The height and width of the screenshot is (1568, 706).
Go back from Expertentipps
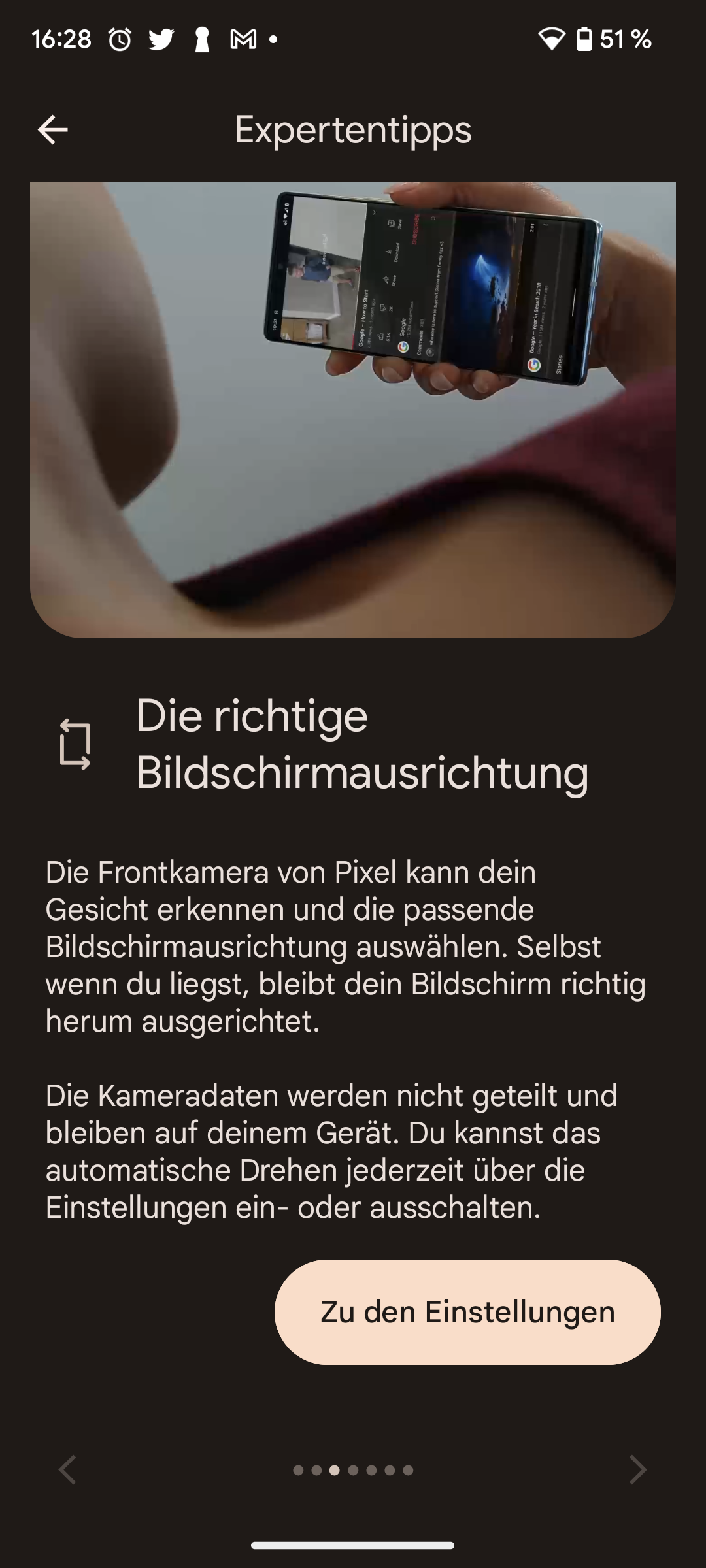52,130
